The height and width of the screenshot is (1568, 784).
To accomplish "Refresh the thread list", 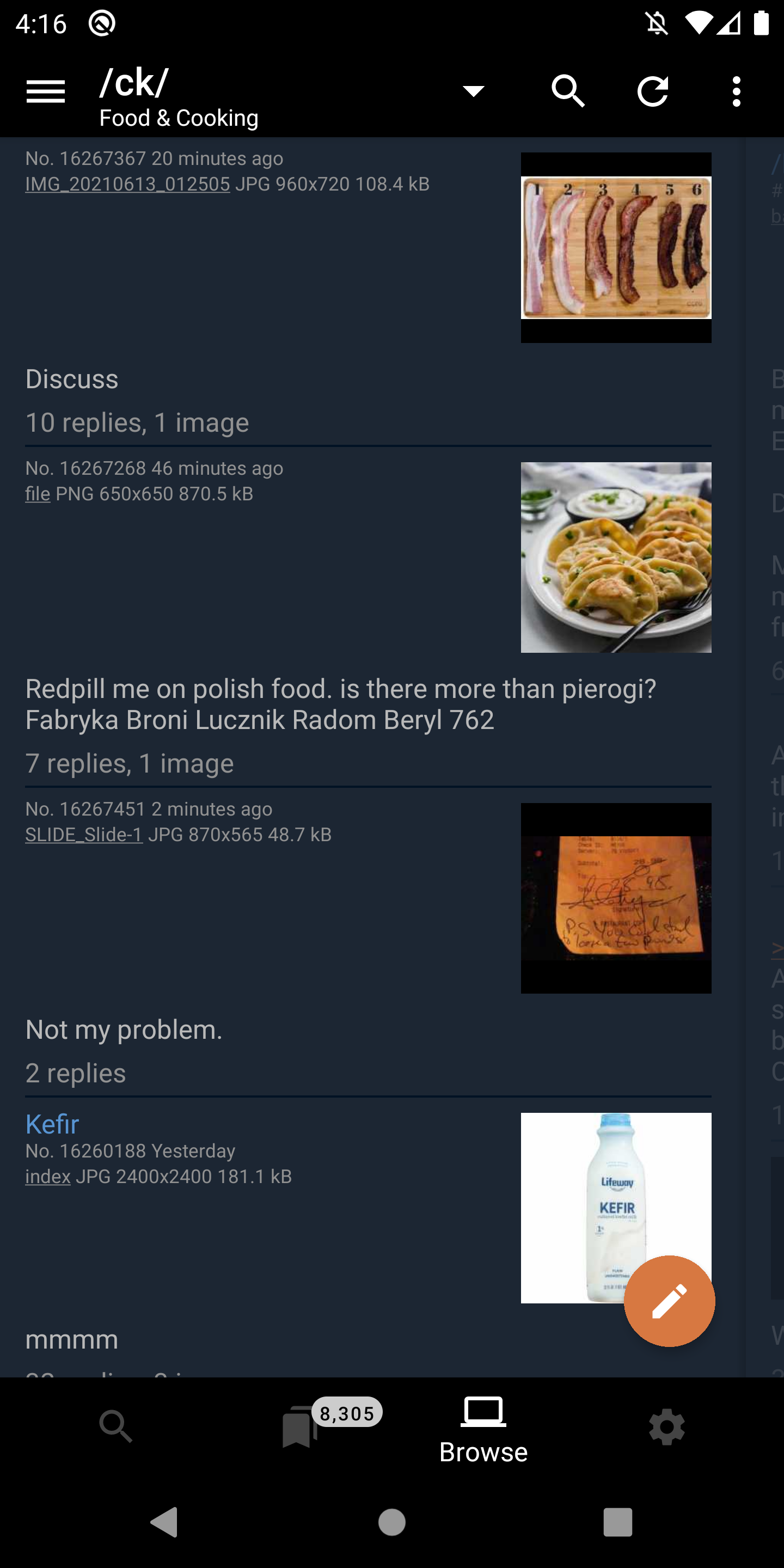I will (x=652, y=92).
